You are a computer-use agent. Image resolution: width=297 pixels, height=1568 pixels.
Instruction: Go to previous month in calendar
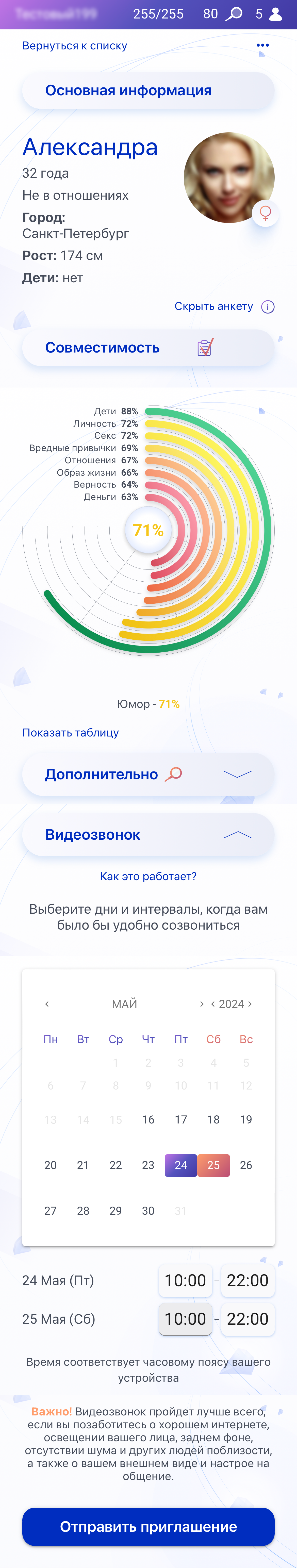point(47,1004)
